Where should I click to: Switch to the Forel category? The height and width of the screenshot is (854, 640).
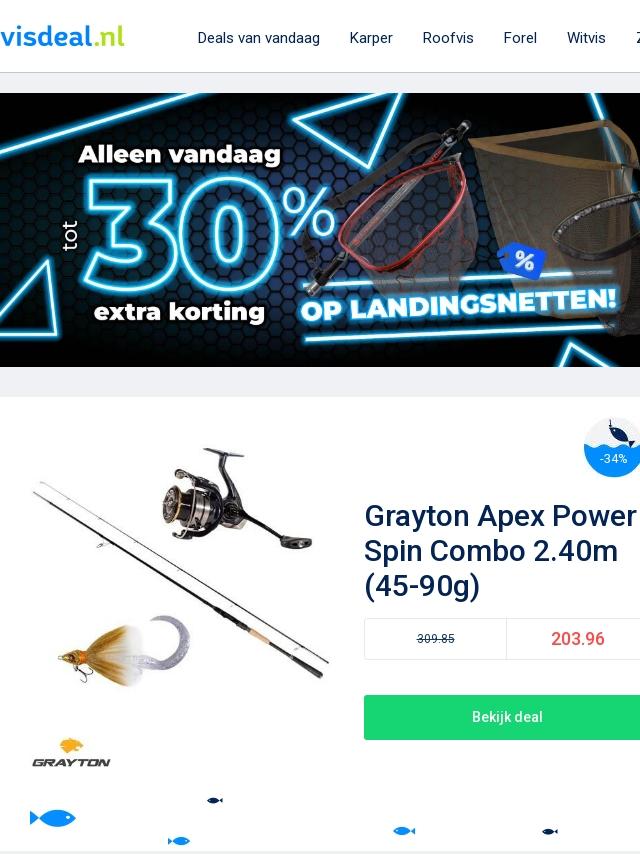point(520,38)
